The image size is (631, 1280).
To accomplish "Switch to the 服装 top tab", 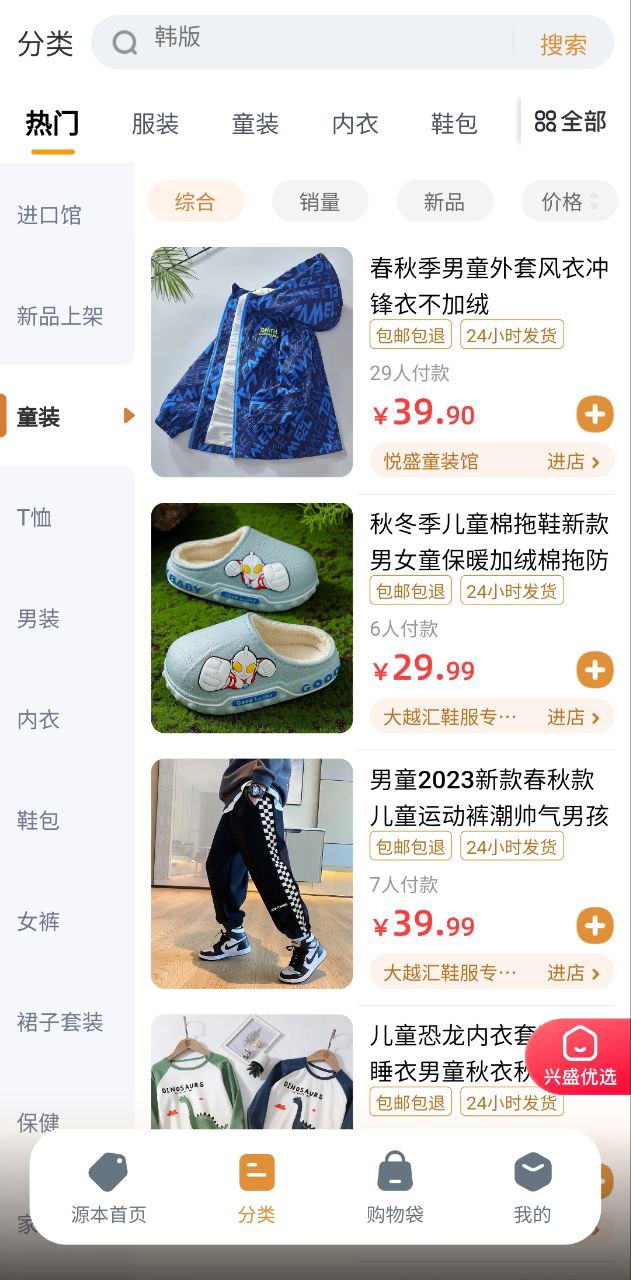I will [155, 124].
